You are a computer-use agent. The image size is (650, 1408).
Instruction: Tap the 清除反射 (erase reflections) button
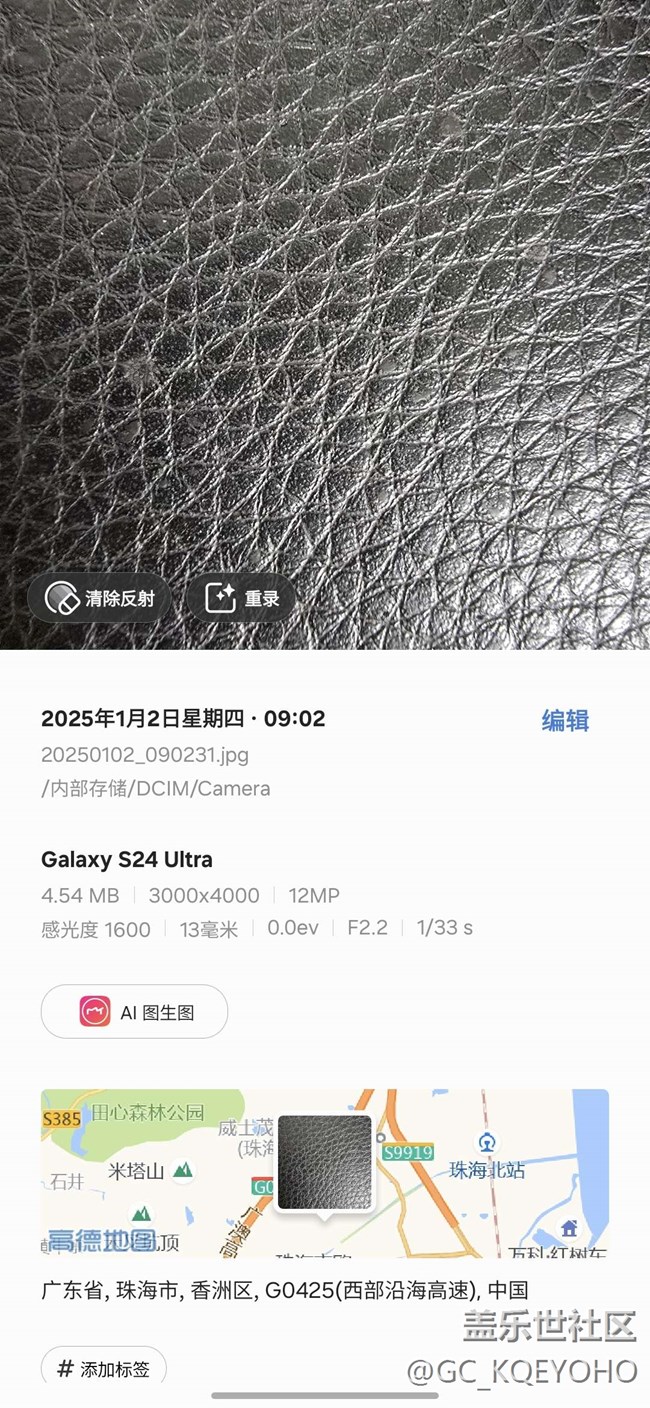point(99,599)
